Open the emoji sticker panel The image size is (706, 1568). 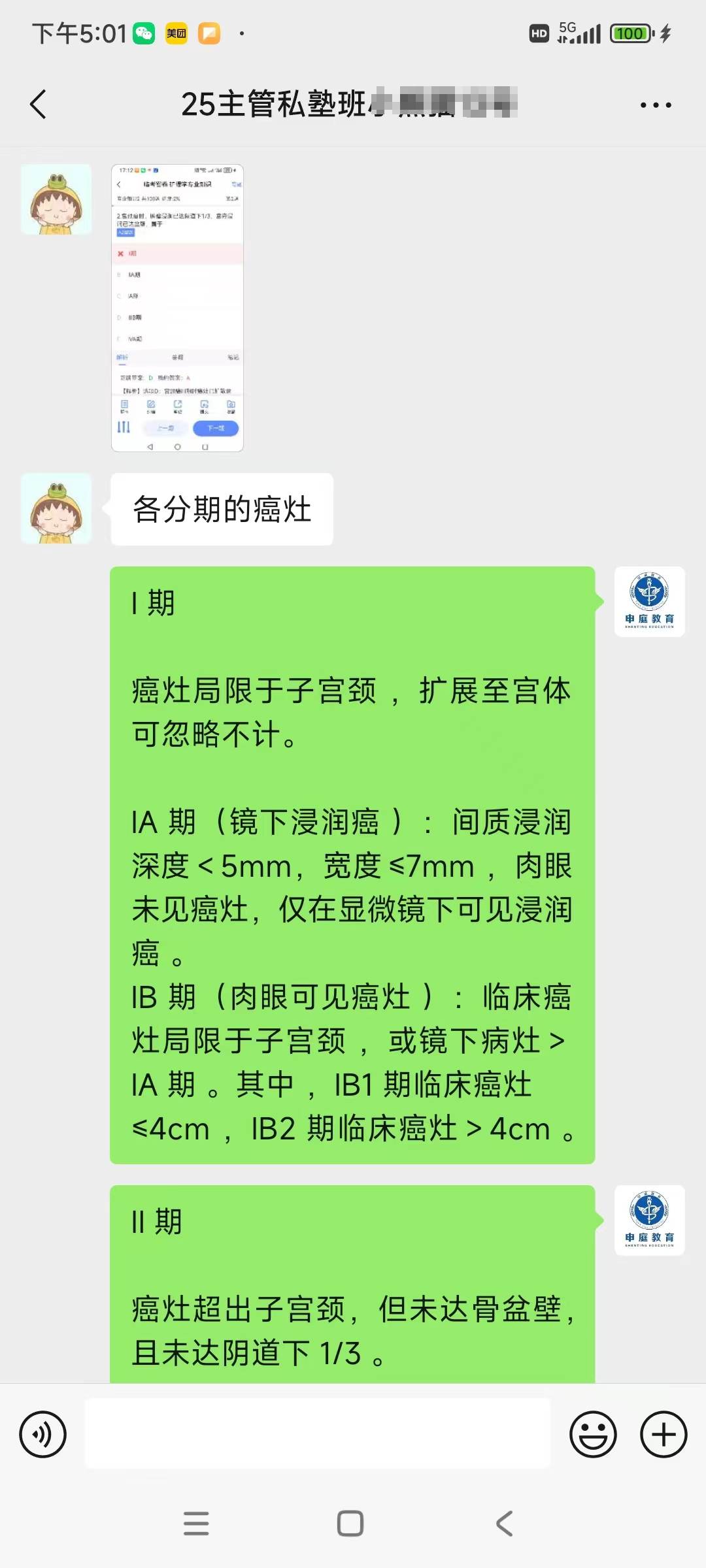pyautogui.click(x=593, y=1435)
